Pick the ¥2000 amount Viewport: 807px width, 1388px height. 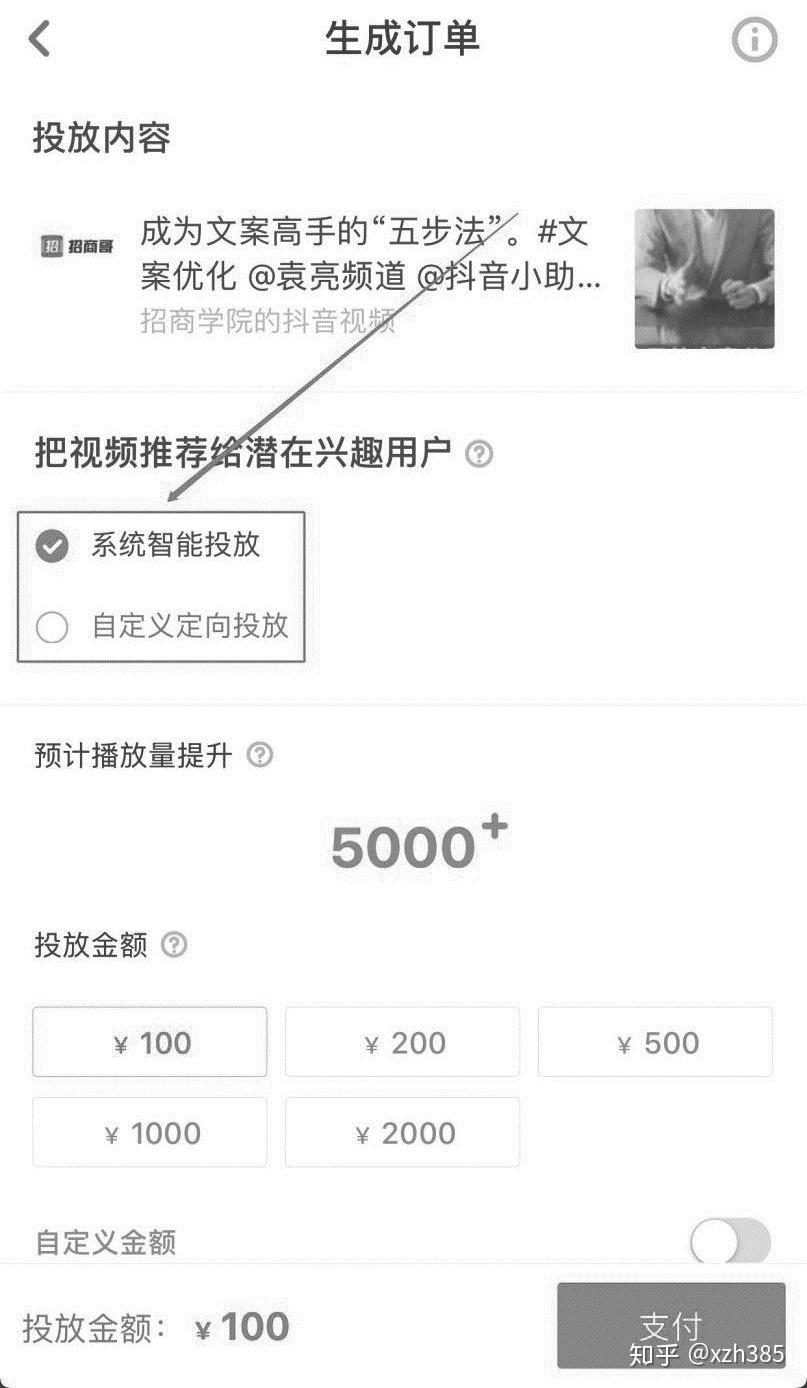point(402,1132)
